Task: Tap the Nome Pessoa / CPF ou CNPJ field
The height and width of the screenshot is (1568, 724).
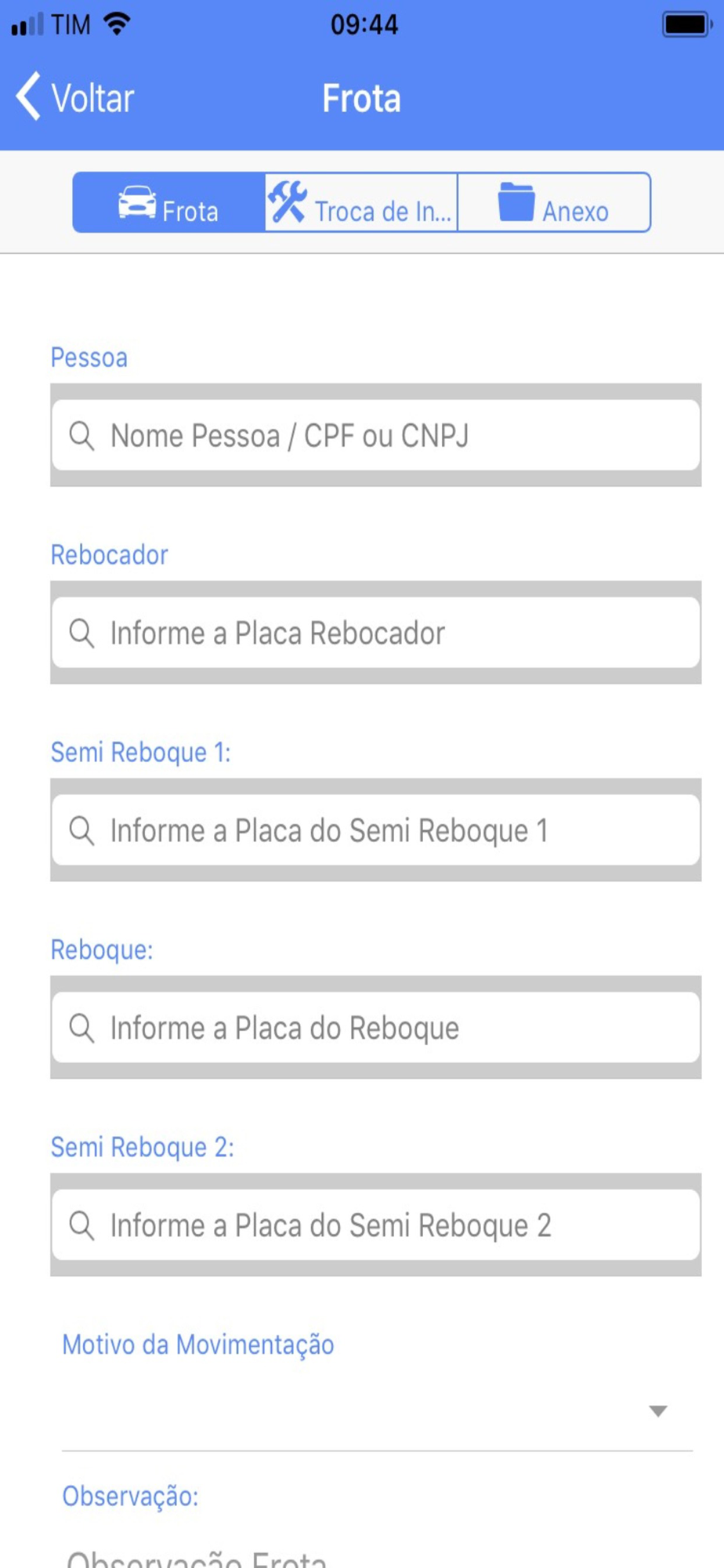Action: point(376,435)
